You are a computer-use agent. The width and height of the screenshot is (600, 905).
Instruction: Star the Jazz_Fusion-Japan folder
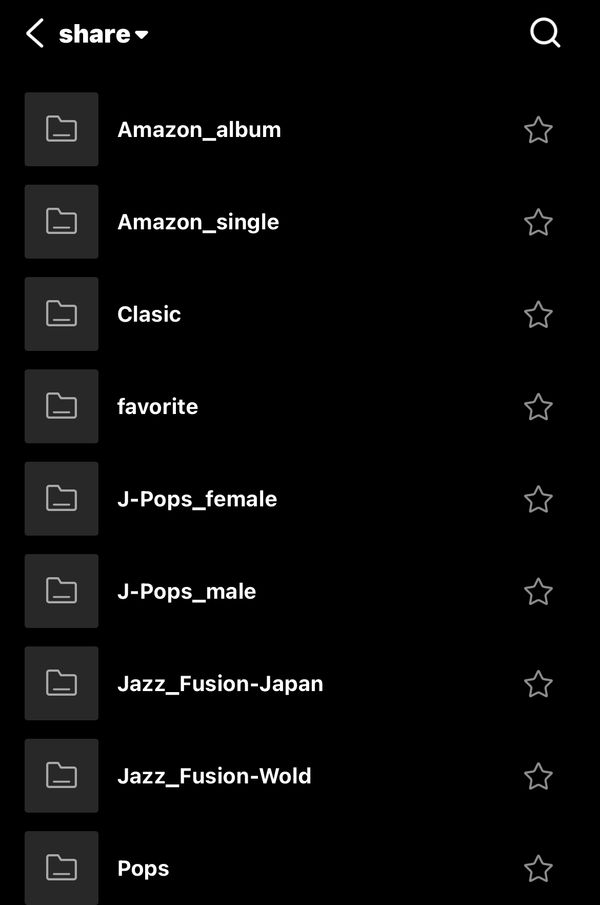pyautogui.click(x=538, y=684)
